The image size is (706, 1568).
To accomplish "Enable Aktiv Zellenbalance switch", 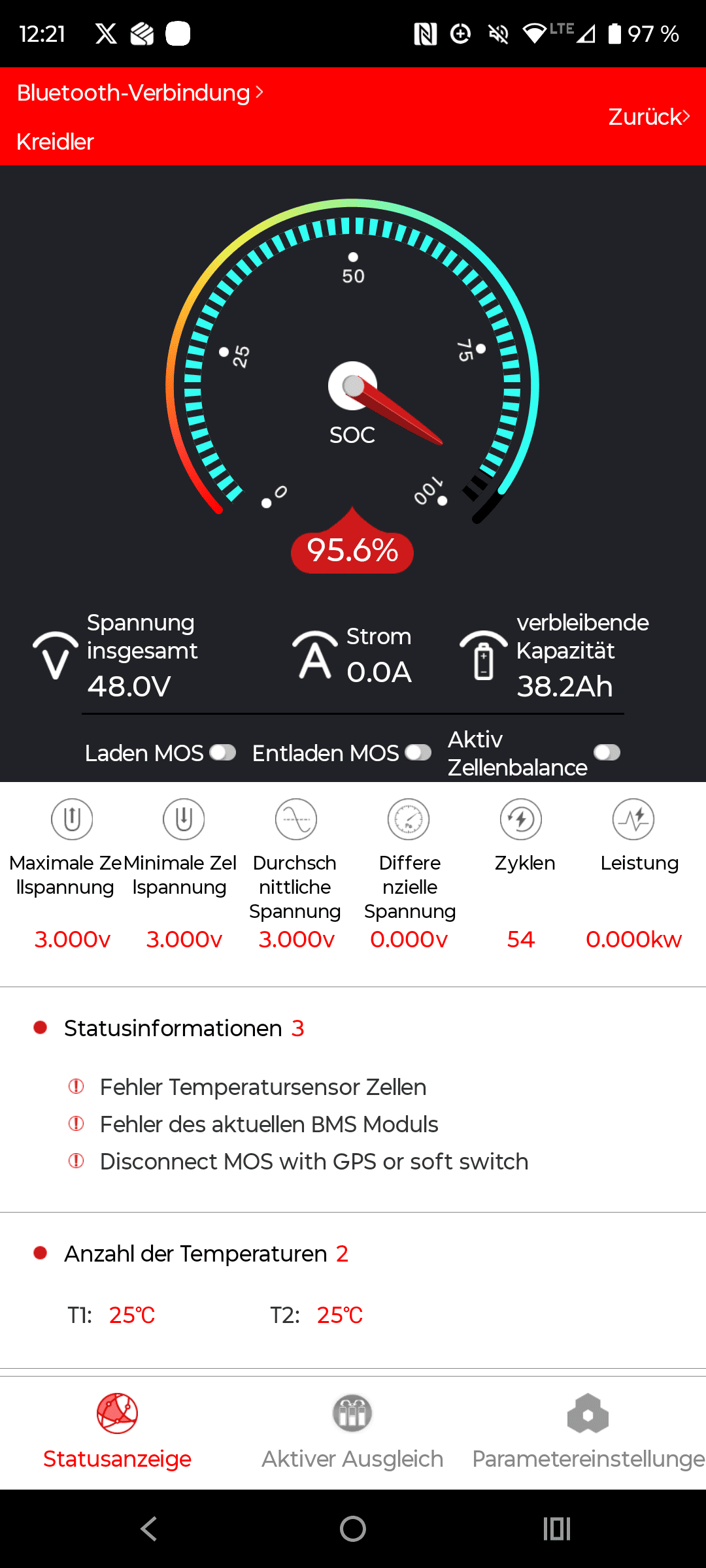I will pos(607,753).
